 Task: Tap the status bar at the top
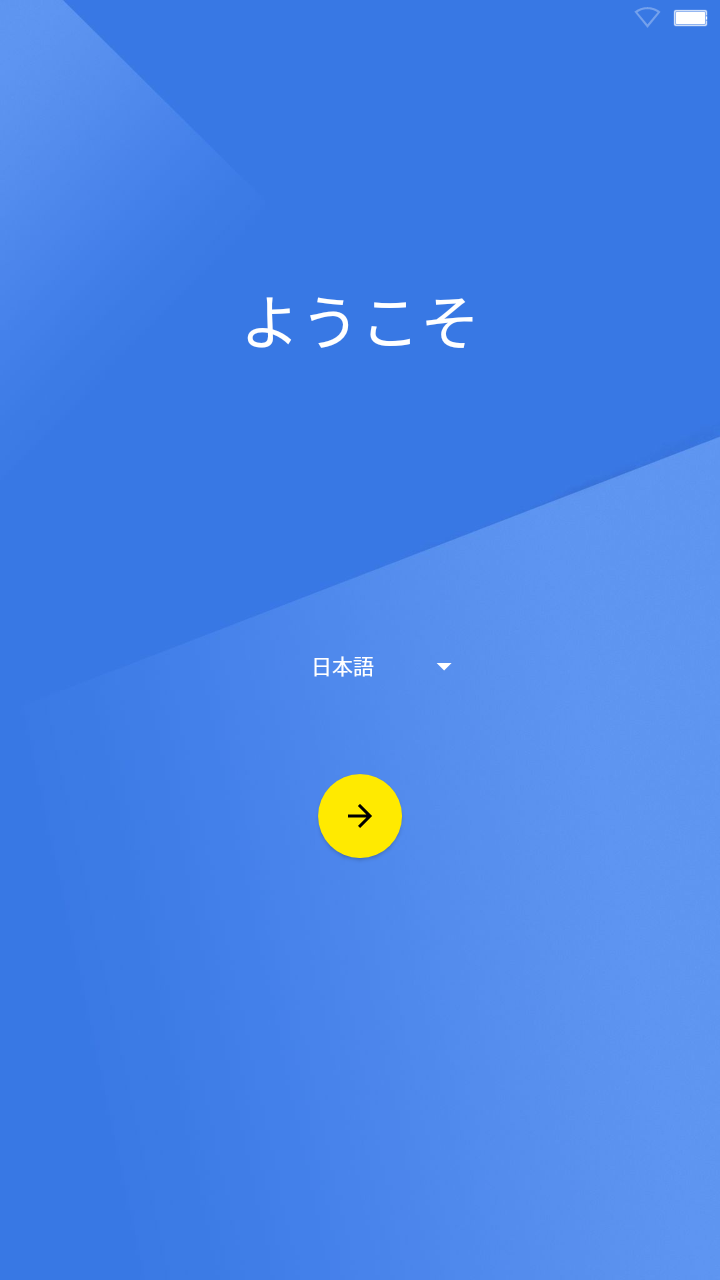coord(360,16)
